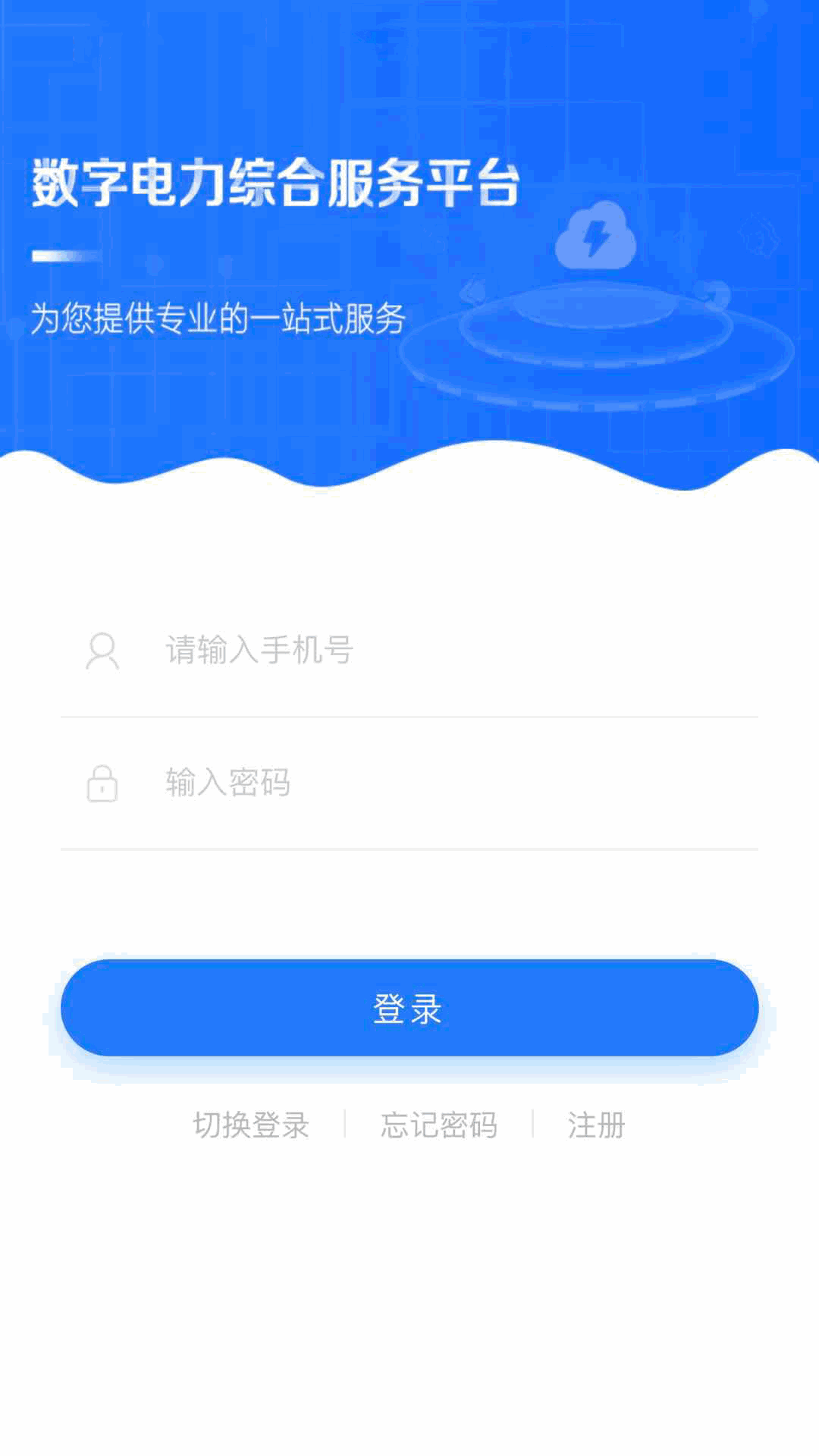Open 切换登录 to switch login method

click(x=251, y=1125)
